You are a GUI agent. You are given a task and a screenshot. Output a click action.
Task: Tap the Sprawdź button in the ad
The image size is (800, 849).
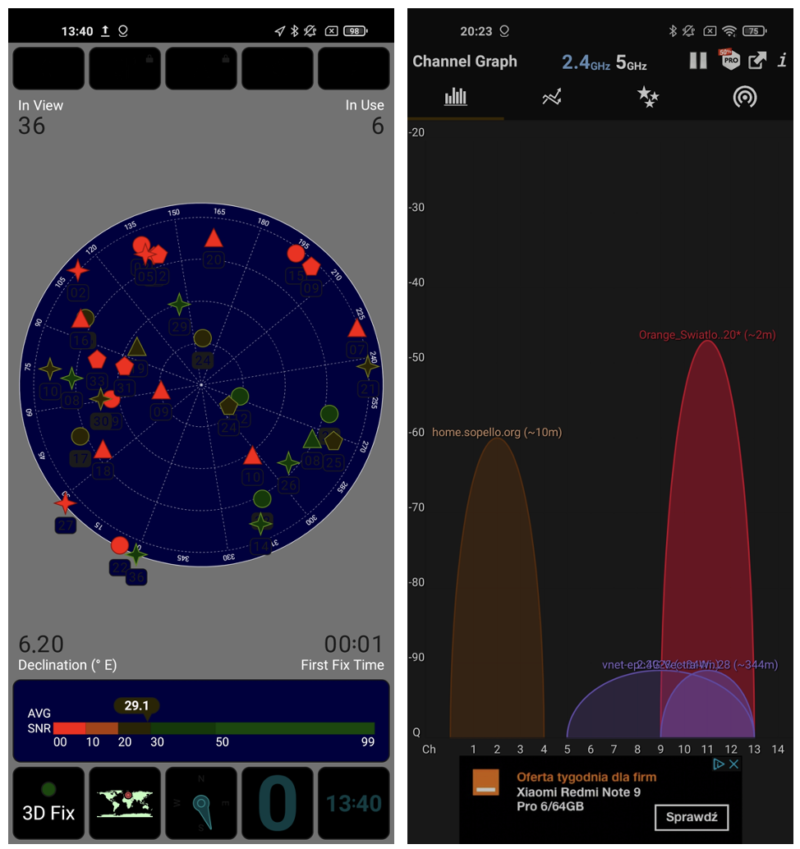(x=692, y=817)
